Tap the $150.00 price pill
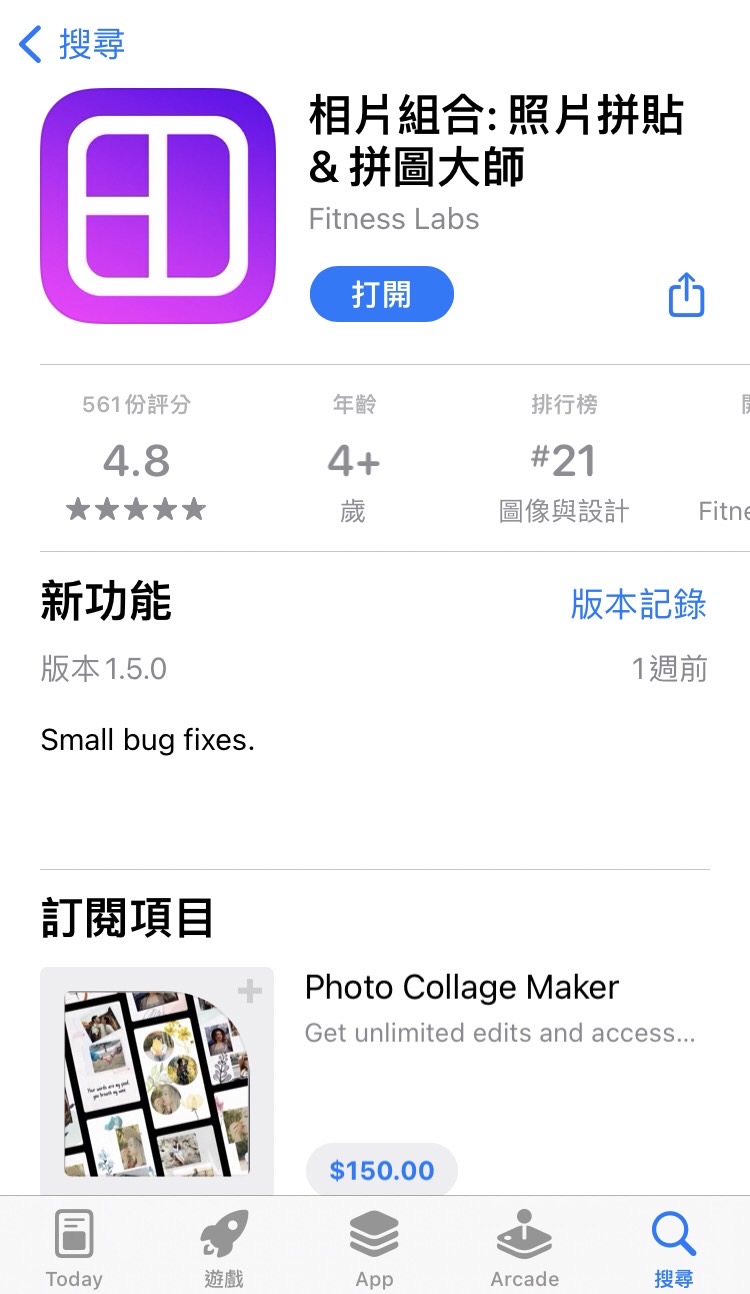750x1294 pixels. coord(381,1169)
